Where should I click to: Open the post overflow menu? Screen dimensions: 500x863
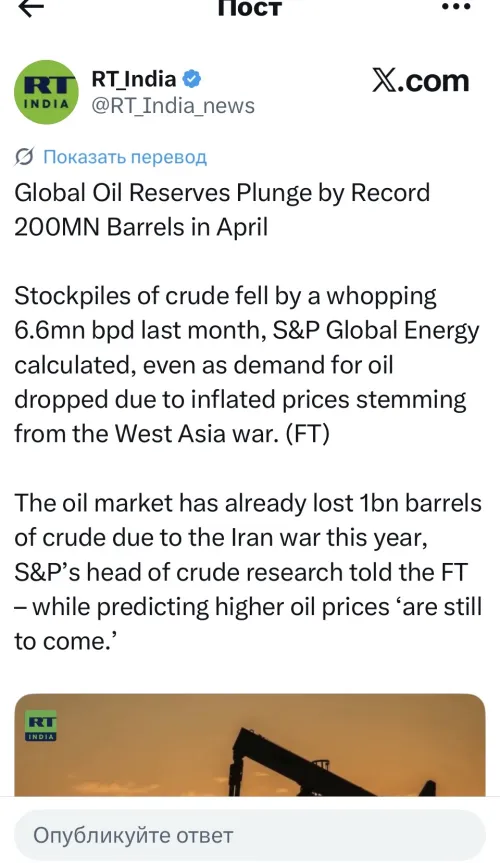(456, 7)
